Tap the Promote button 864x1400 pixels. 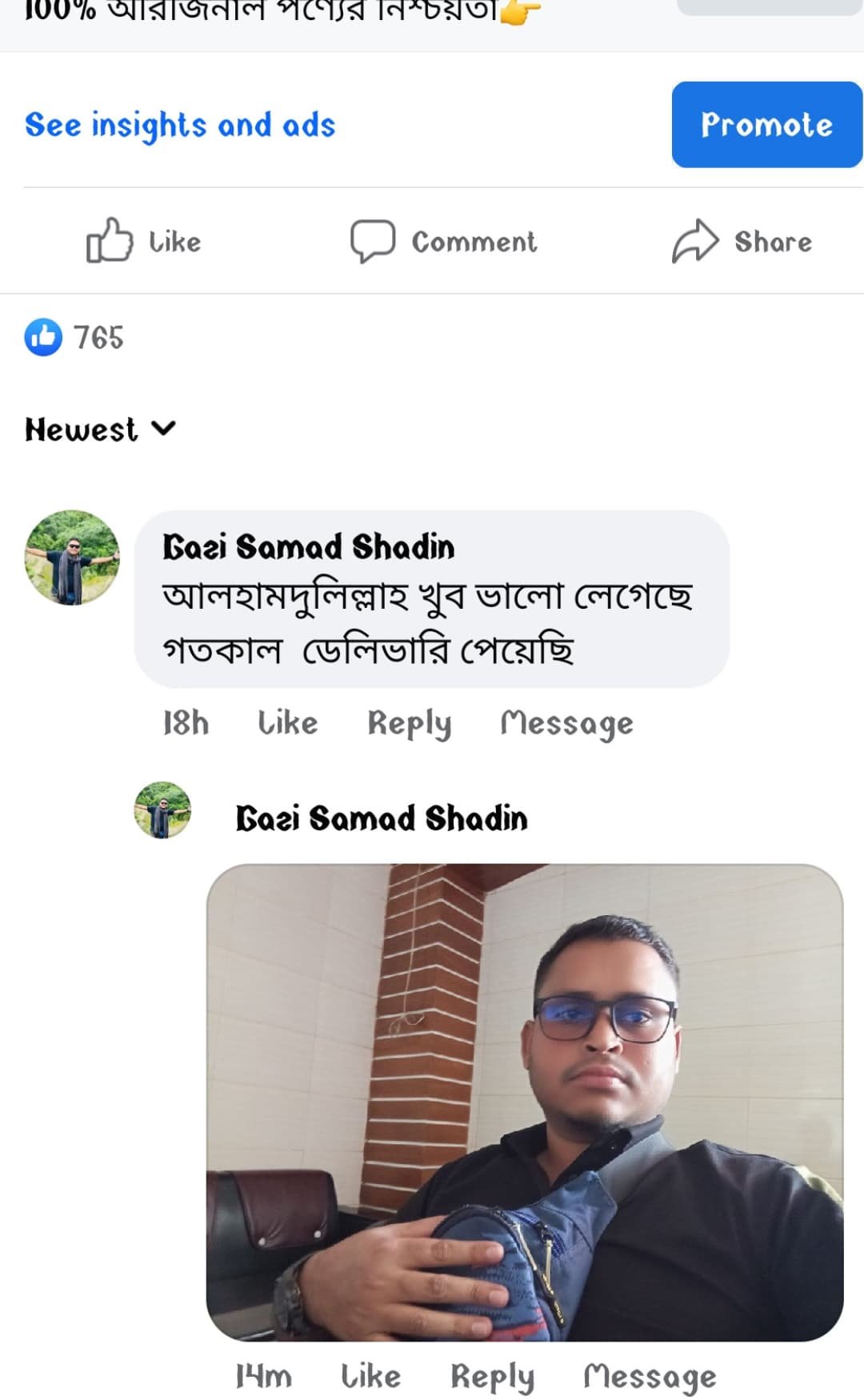[x=766, y=125]
